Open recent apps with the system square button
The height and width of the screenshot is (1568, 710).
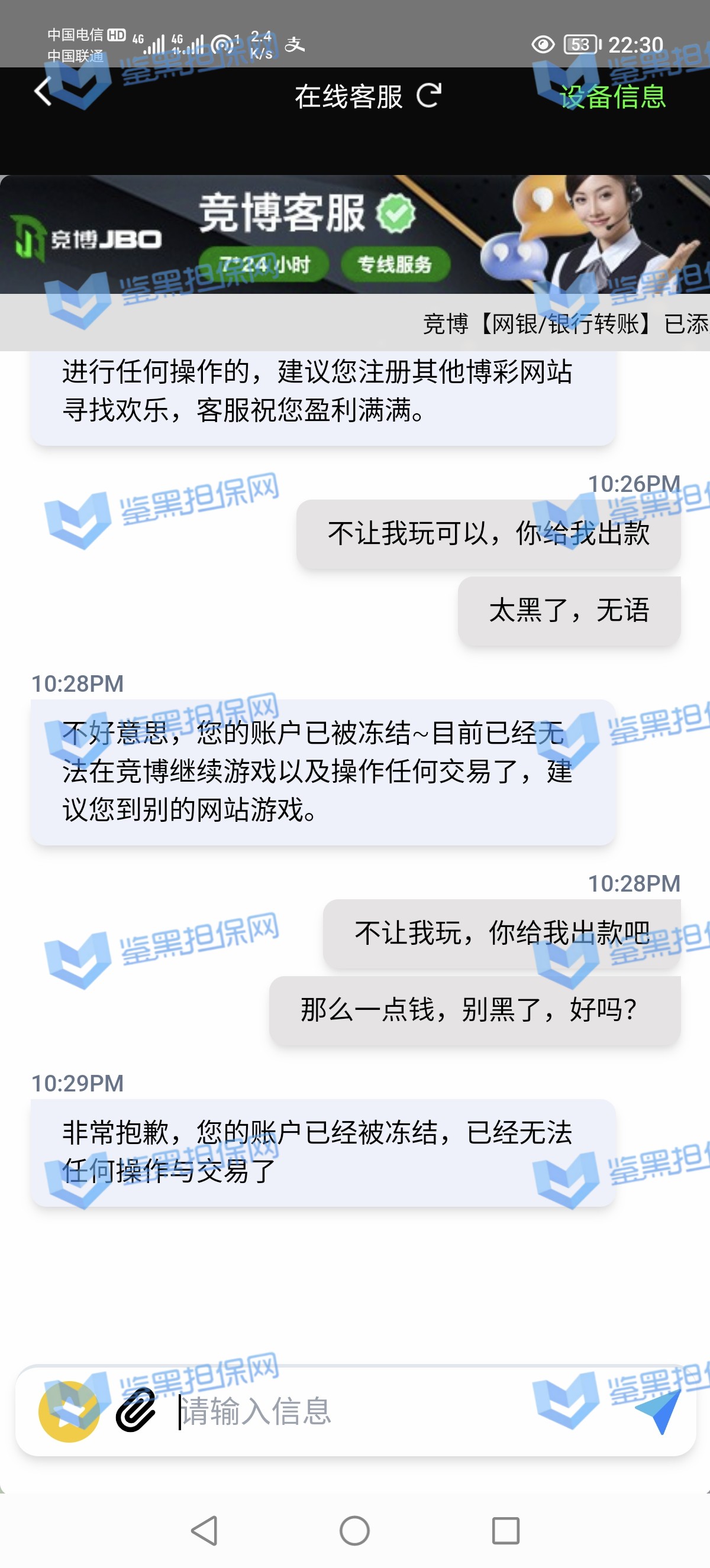point(505,1530)
